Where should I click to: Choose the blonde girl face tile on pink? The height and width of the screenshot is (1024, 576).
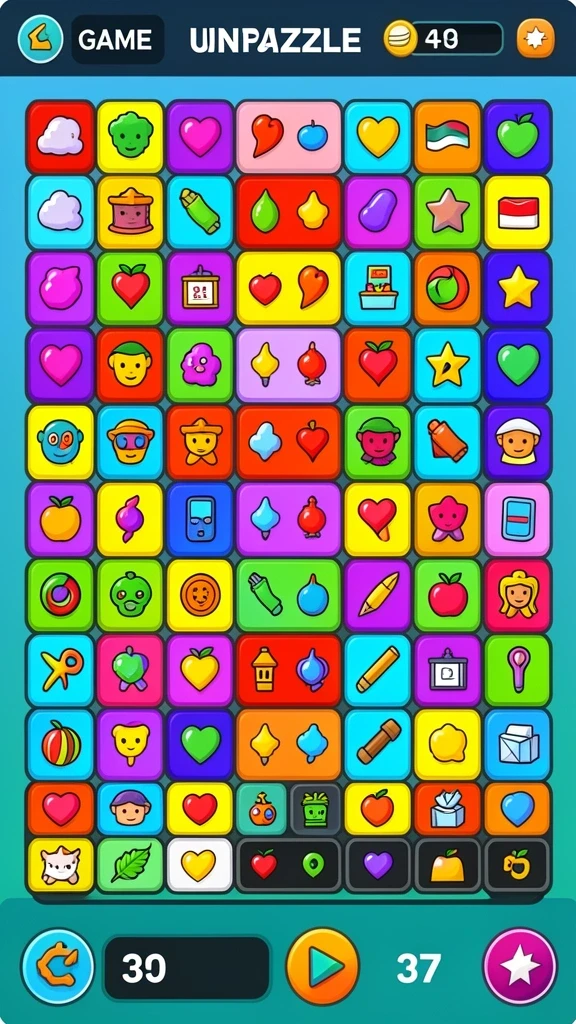[x=518, y=594]
